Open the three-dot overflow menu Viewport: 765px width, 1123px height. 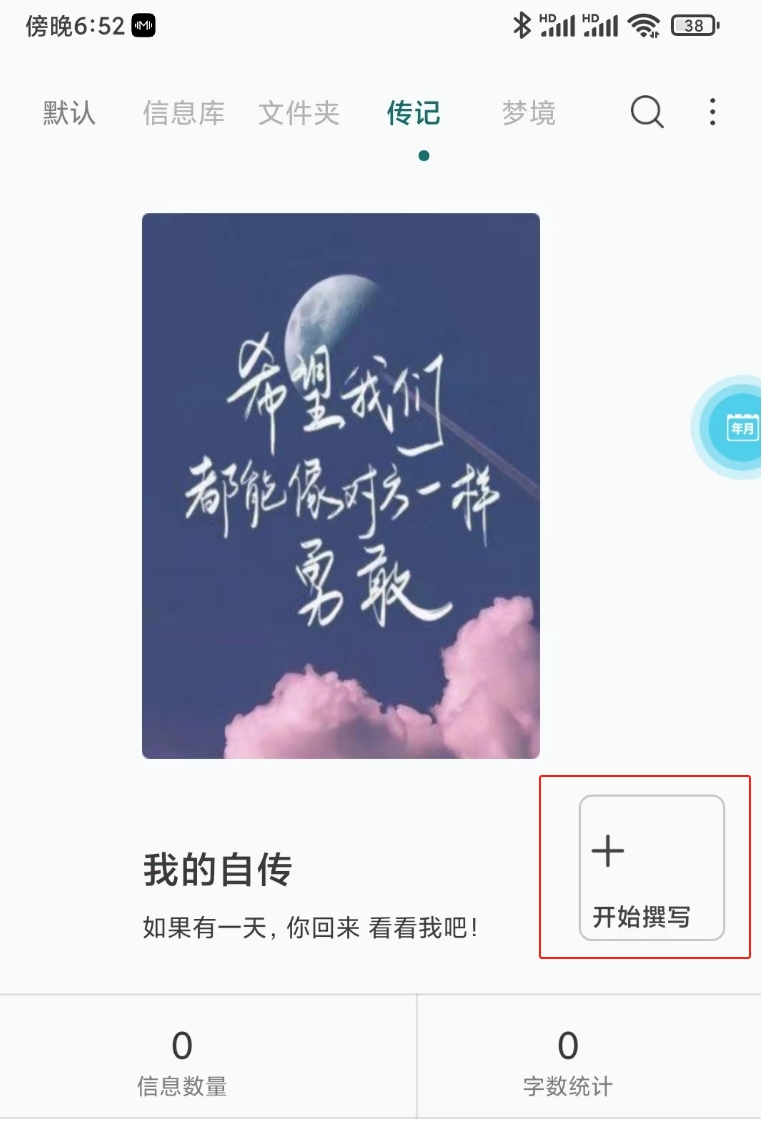(x=712, y=112)
